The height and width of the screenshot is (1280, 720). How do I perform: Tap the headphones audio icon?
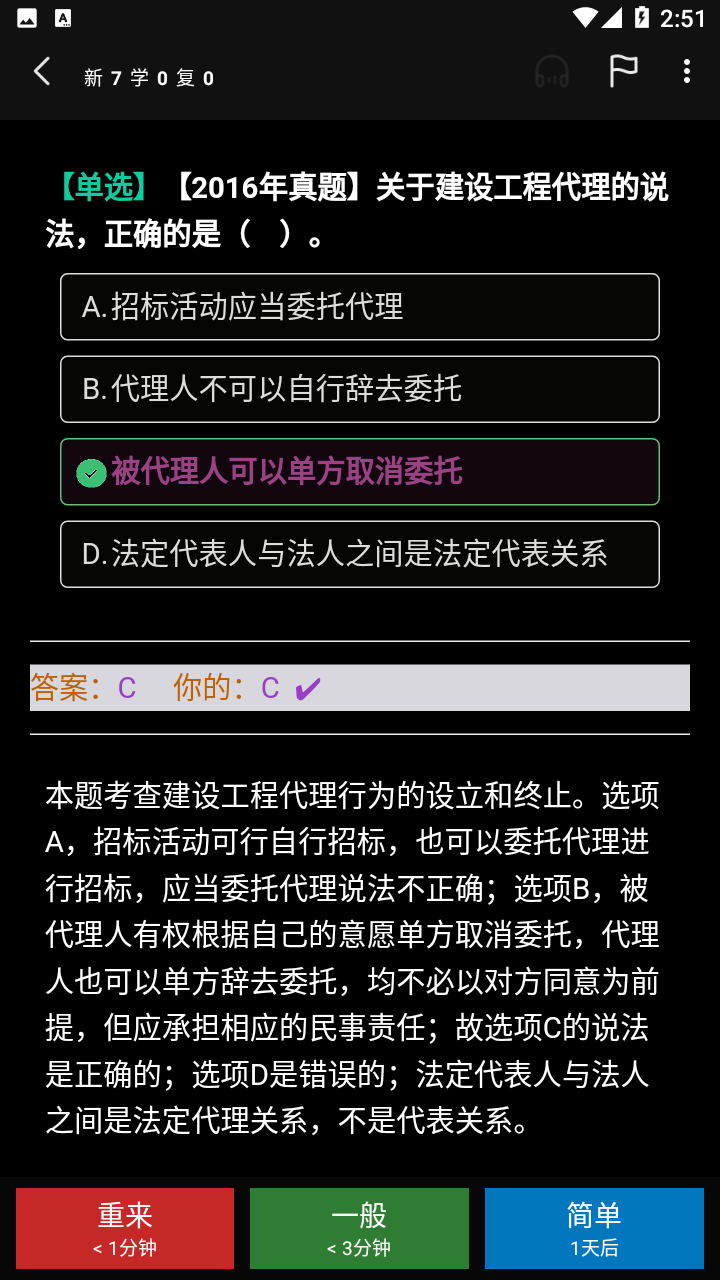552,72
